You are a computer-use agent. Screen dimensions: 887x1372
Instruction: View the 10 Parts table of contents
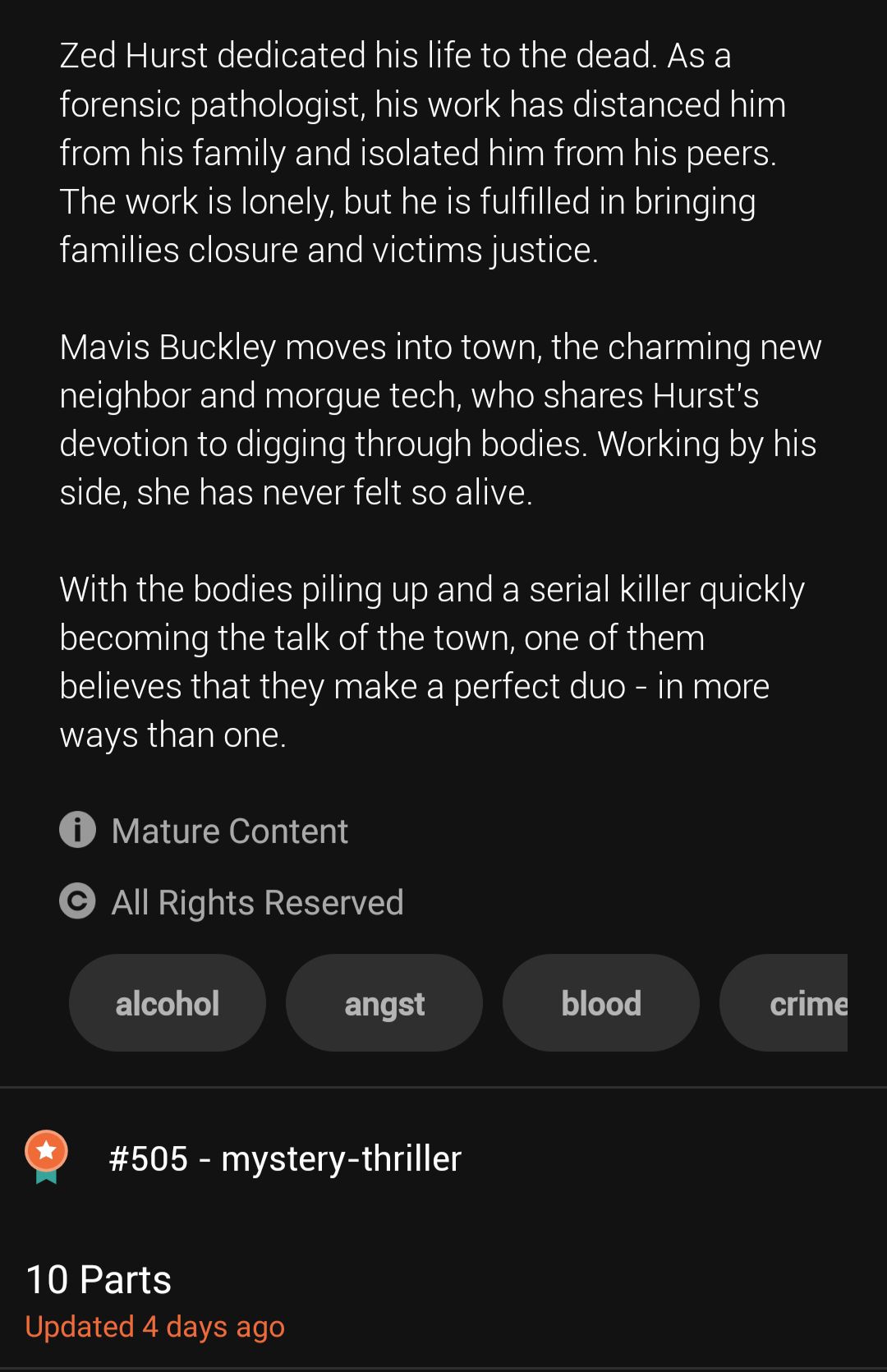(99, 1279)
